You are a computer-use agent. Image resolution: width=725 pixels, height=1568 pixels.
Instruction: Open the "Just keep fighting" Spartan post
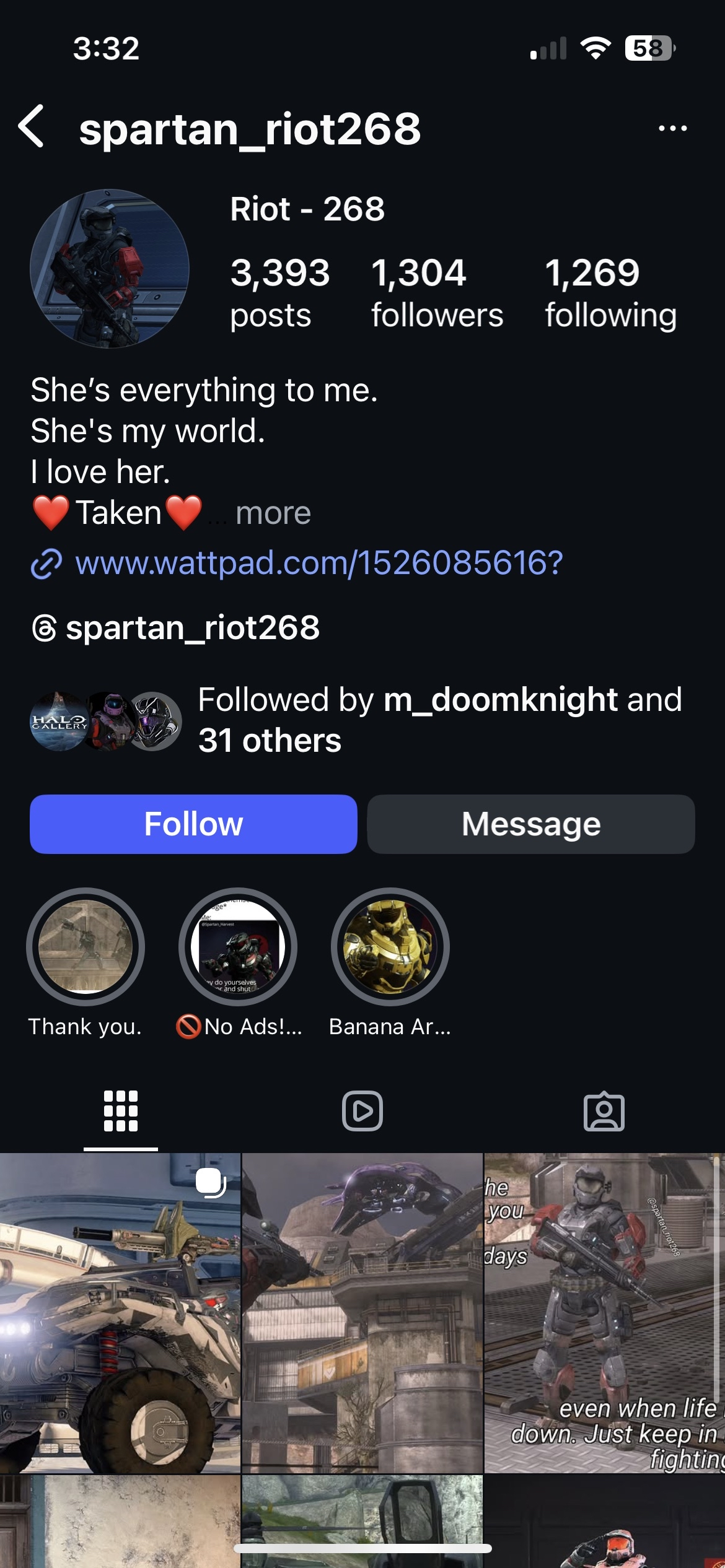[x=604, y=1313]
